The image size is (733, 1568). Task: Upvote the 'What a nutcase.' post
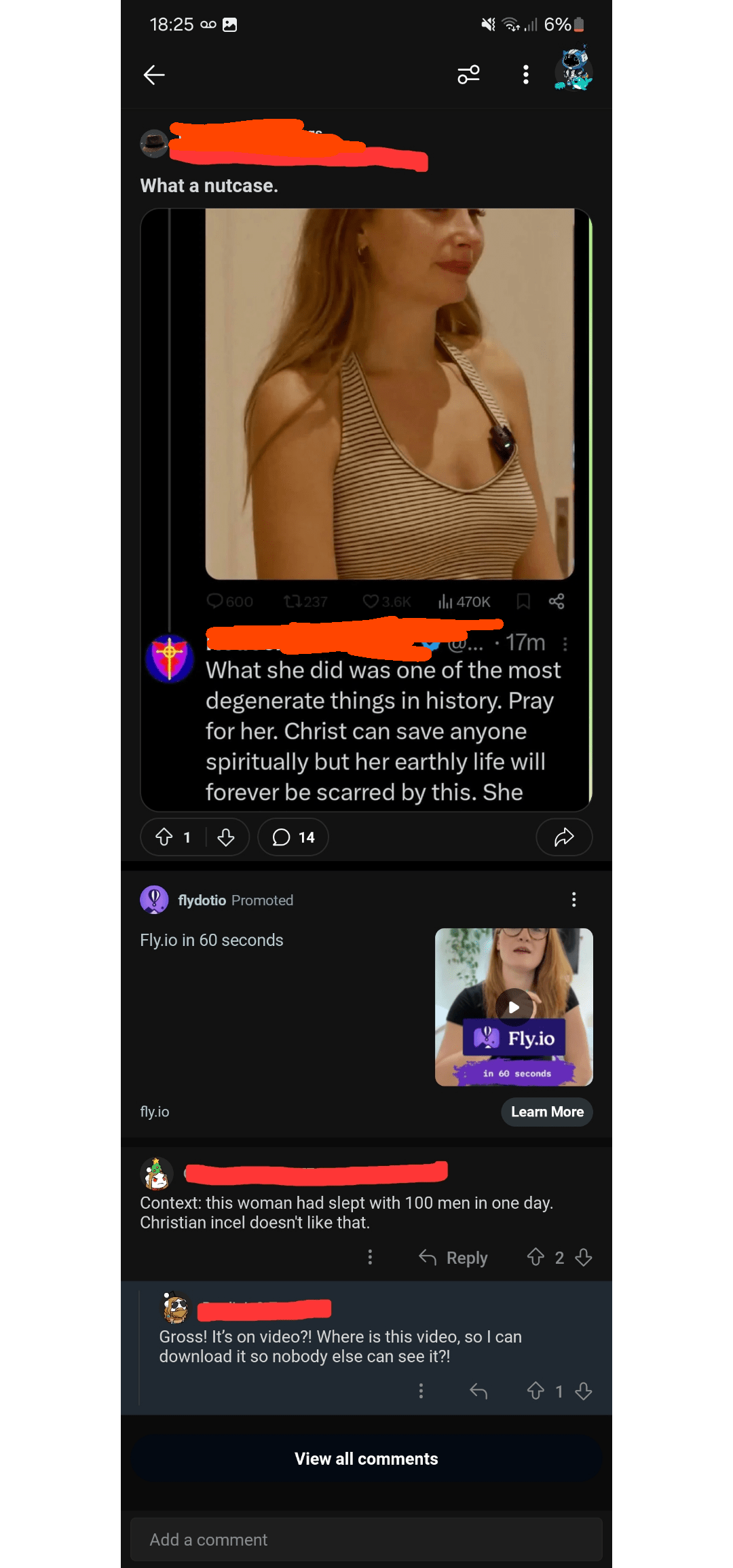click(x=164, y=837)
